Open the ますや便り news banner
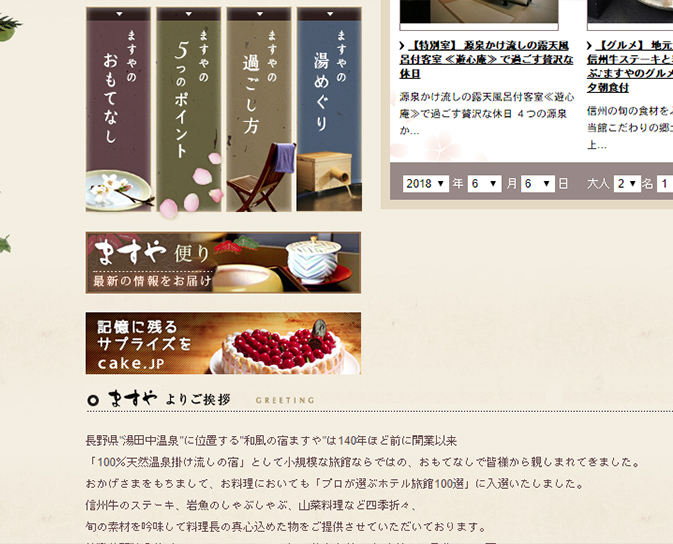 [223, 263]
